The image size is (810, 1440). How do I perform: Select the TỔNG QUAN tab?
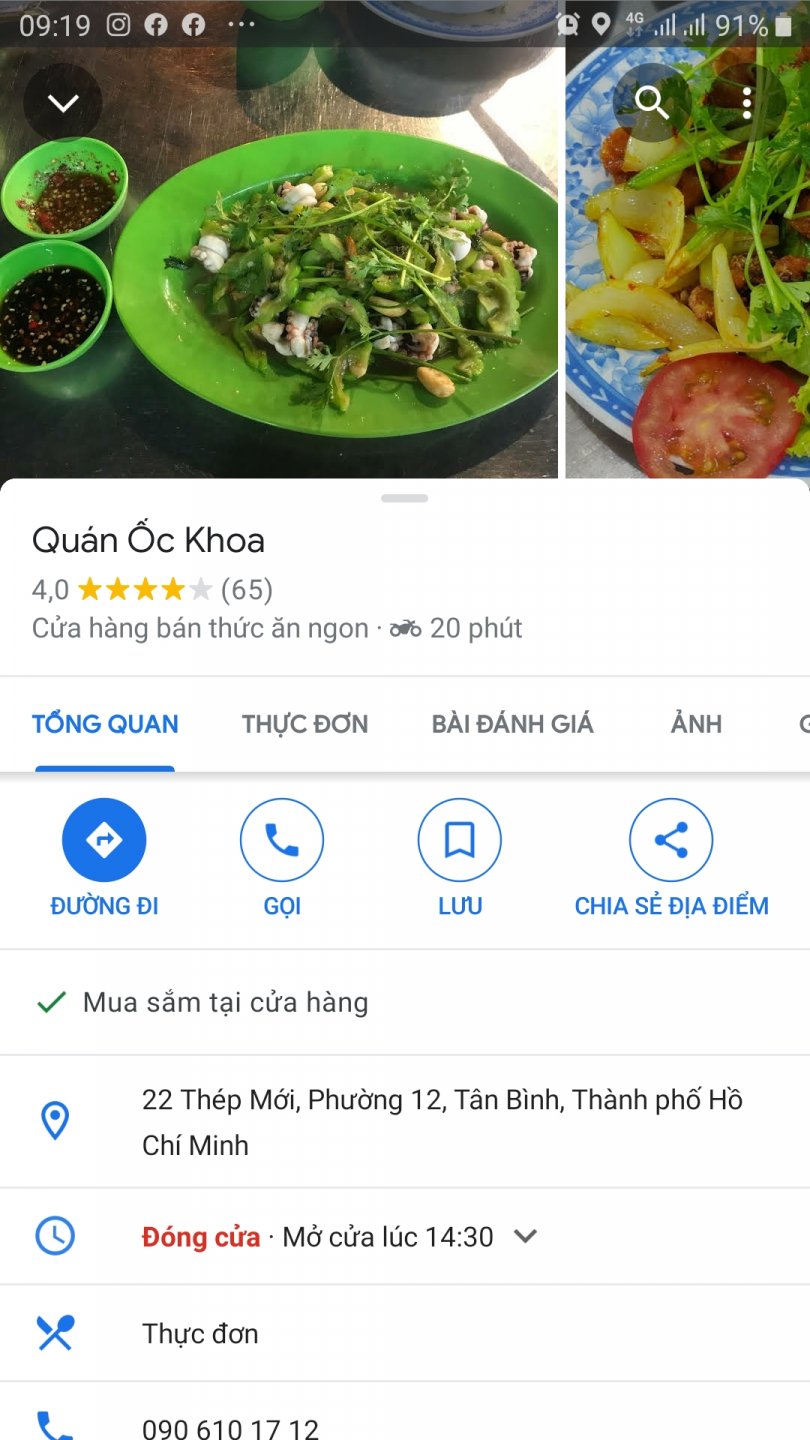[x=105, y=724]
